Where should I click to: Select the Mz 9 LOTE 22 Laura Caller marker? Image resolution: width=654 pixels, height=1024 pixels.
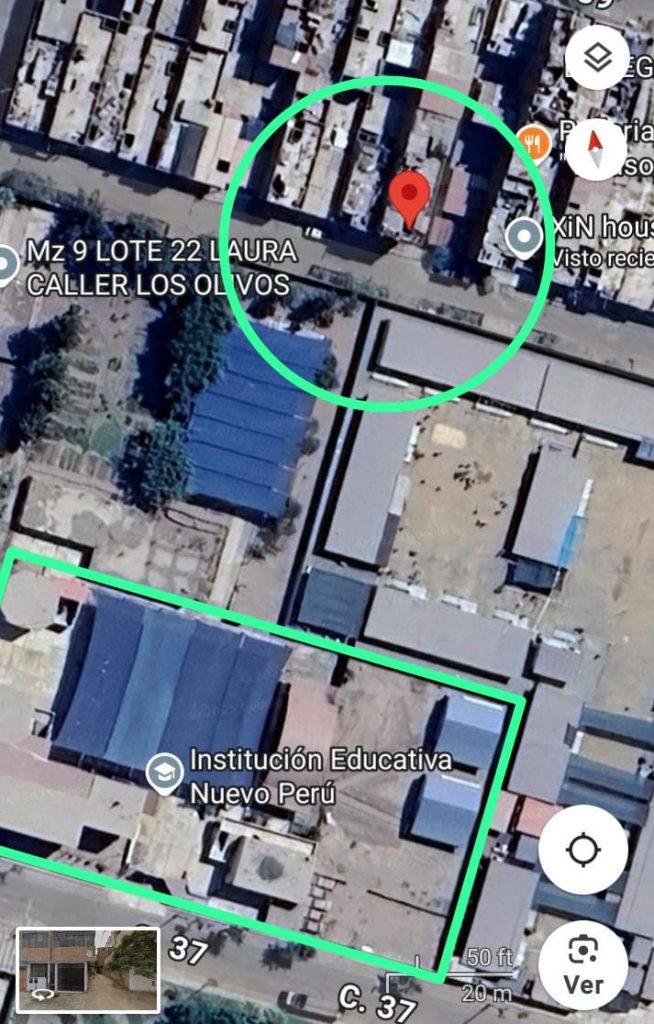tap(6, 266)
